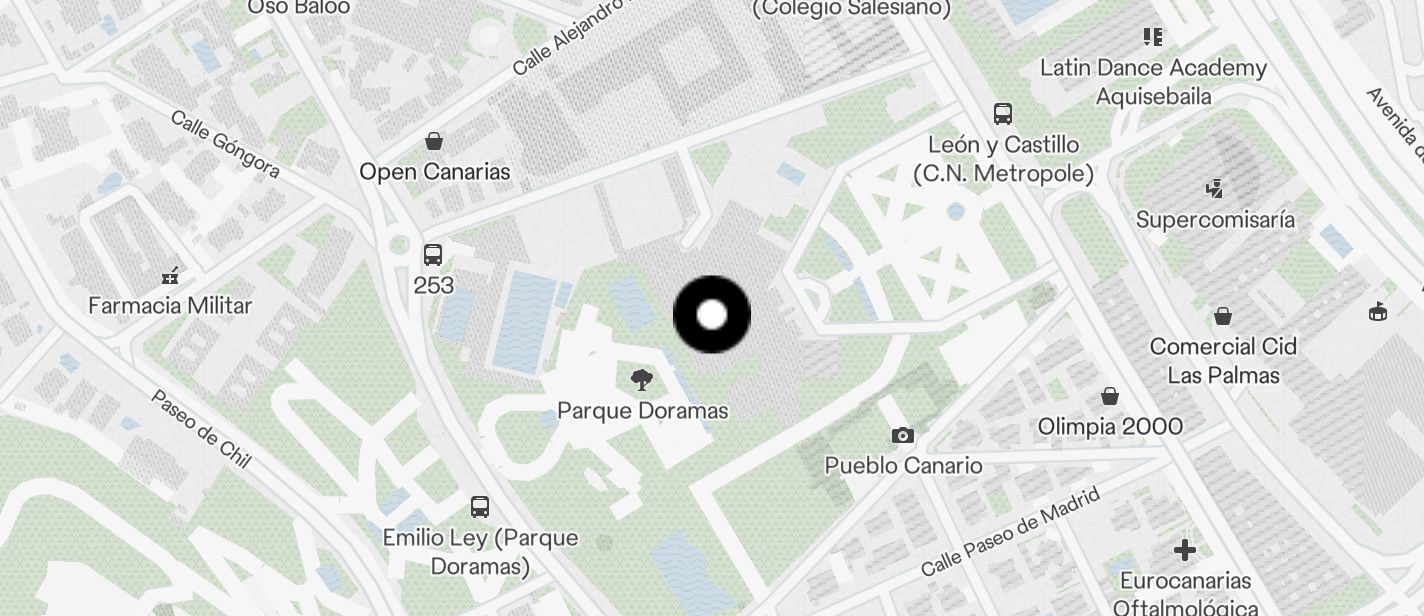The width and height of the screenshot is (1424, 616).
Task: Select the Parque Doramas map marker
Action: [642, 380]
